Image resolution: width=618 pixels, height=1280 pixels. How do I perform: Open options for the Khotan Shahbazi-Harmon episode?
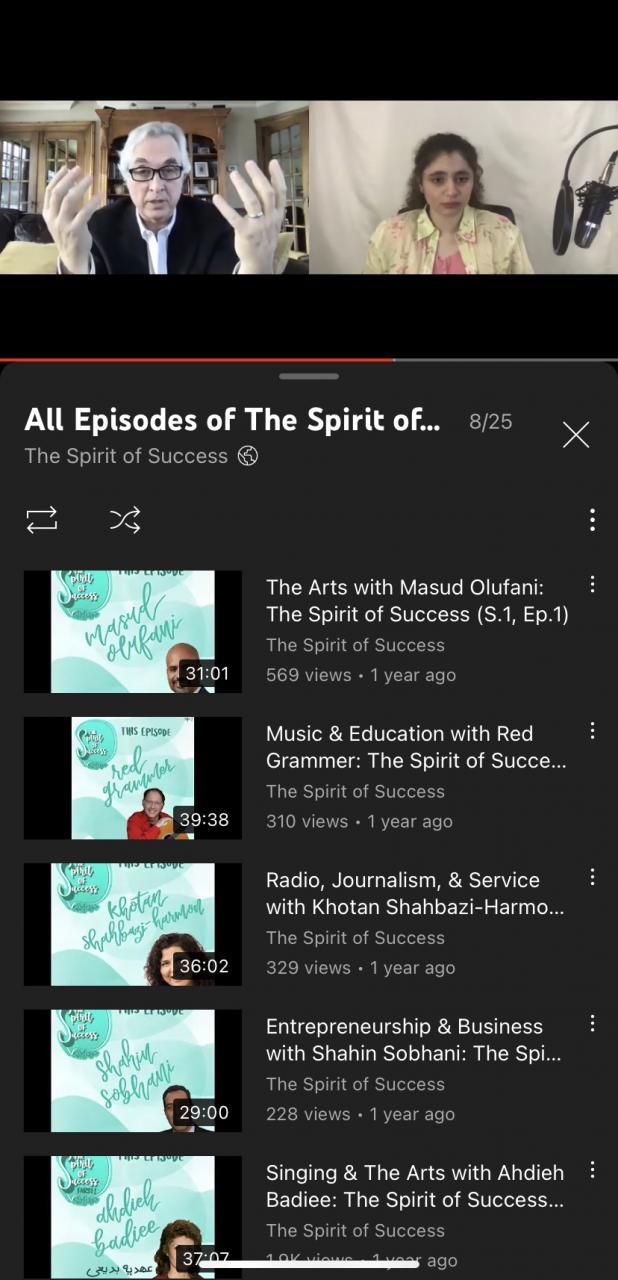pos(592,877)
